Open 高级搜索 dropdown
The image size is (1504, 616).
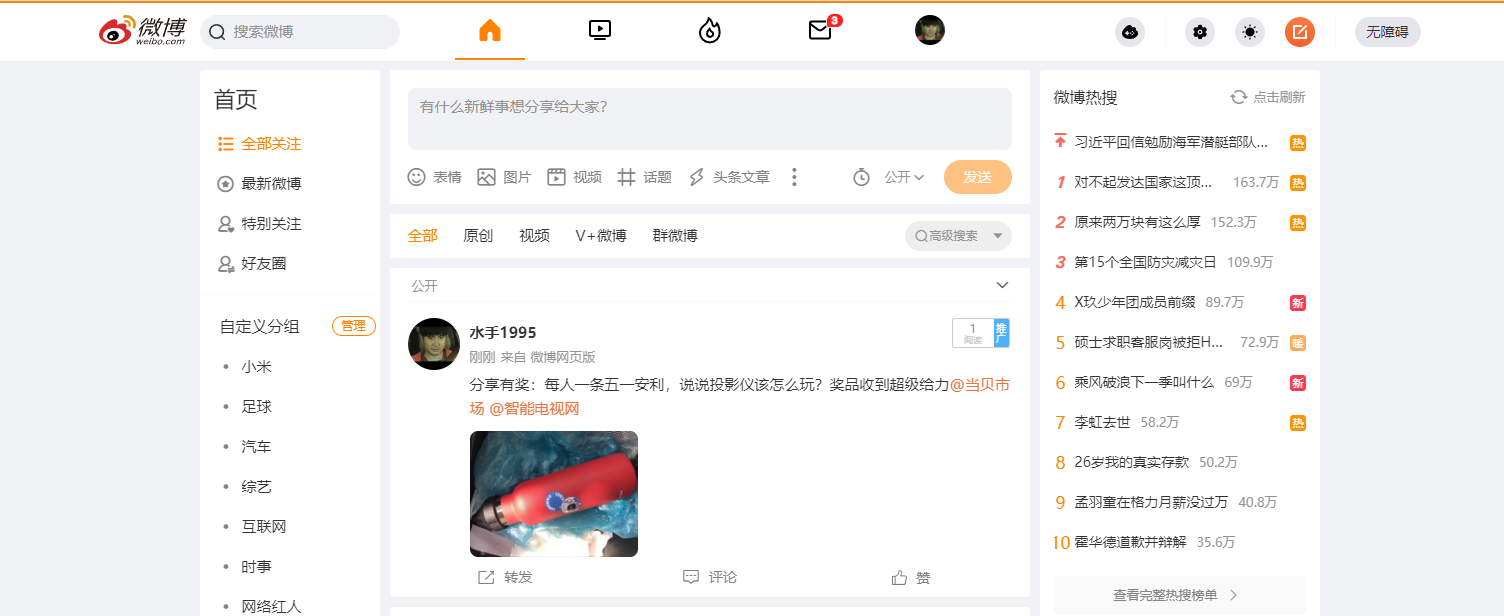point(958,236)
